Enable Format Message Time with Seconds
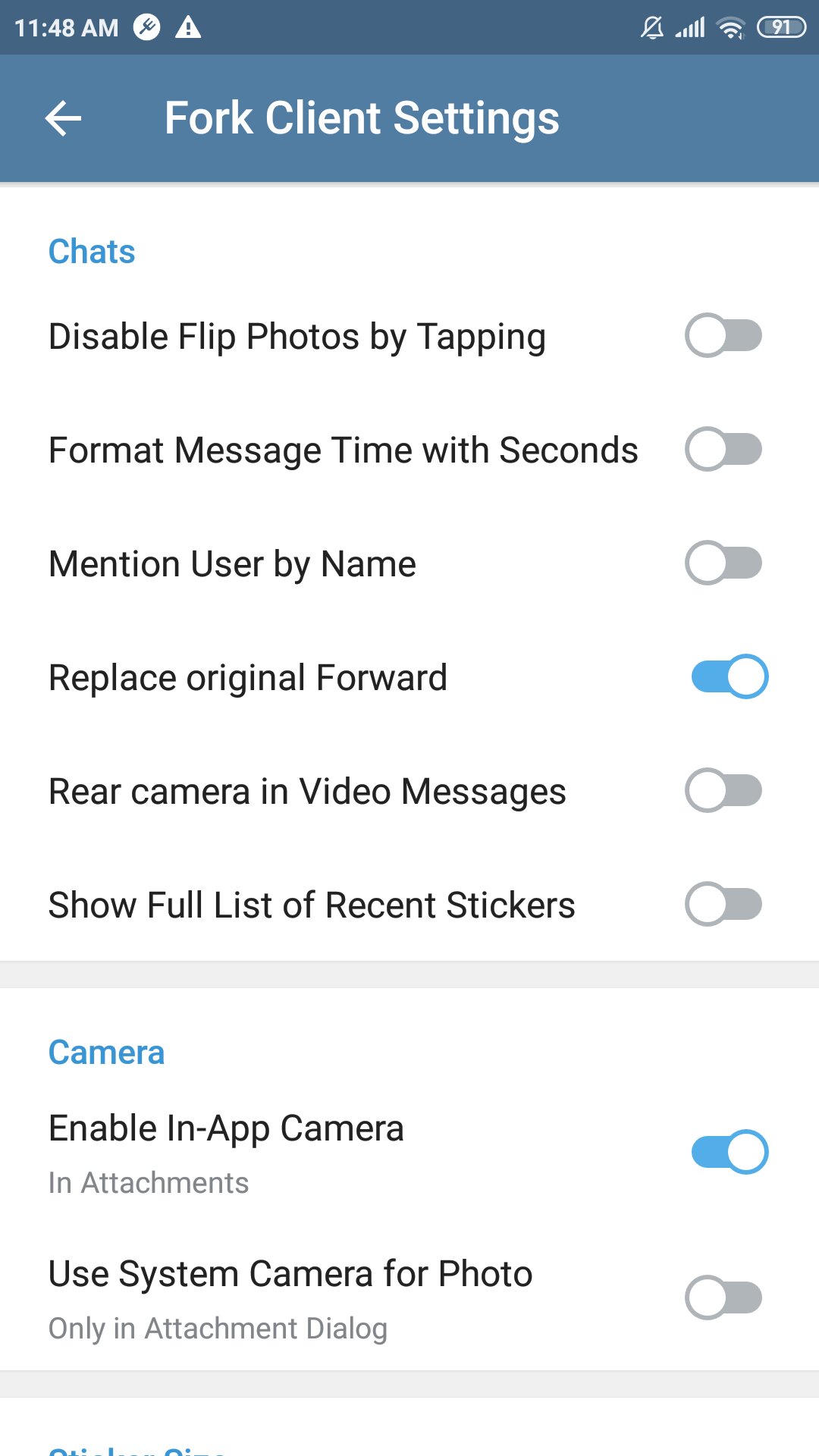Screen dimensions: 819x1456 [723, 449]
